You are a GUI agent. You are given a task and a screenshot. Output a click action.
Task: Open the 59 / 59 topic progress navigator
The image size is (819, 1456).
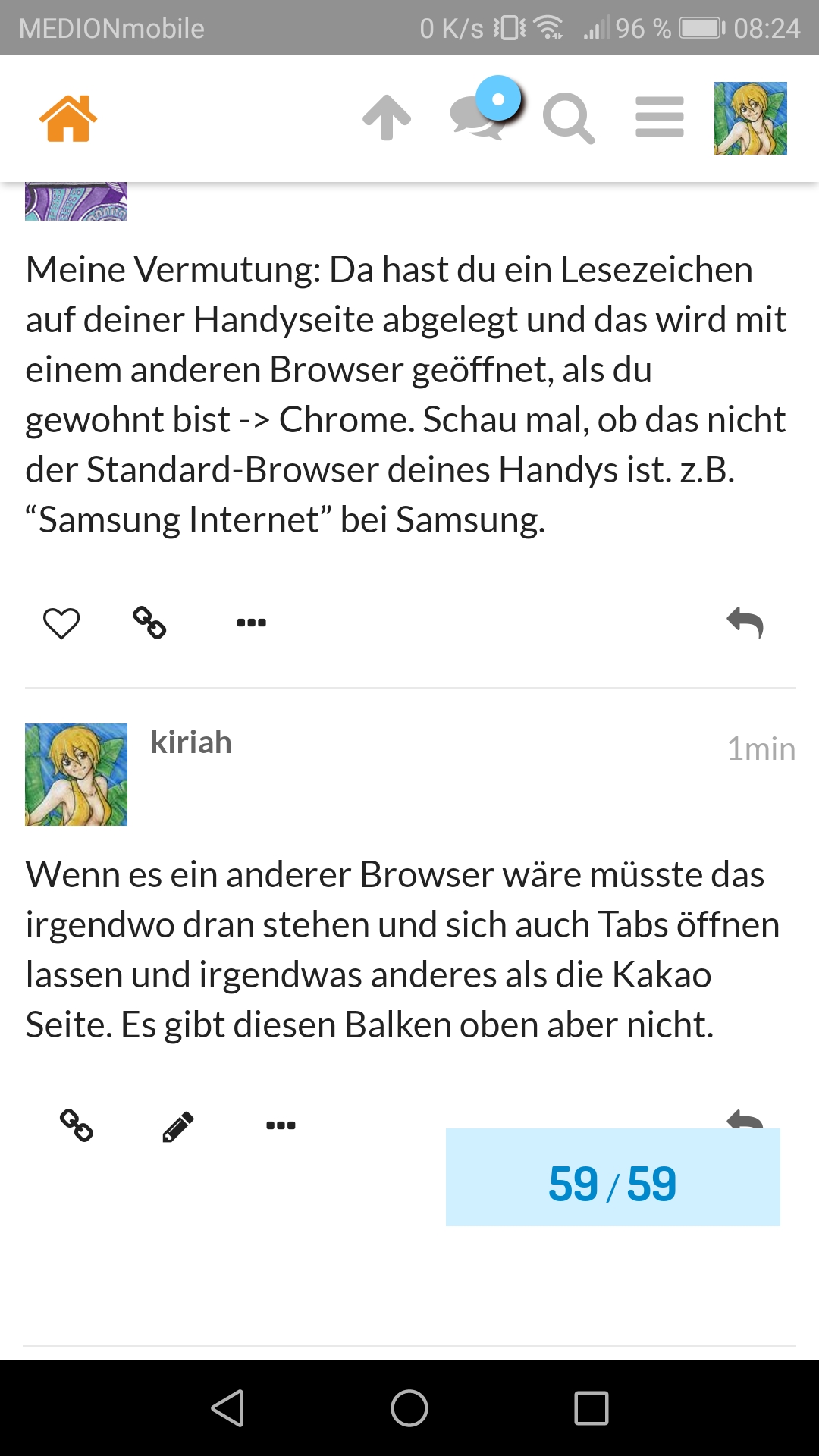[613, 1177]
